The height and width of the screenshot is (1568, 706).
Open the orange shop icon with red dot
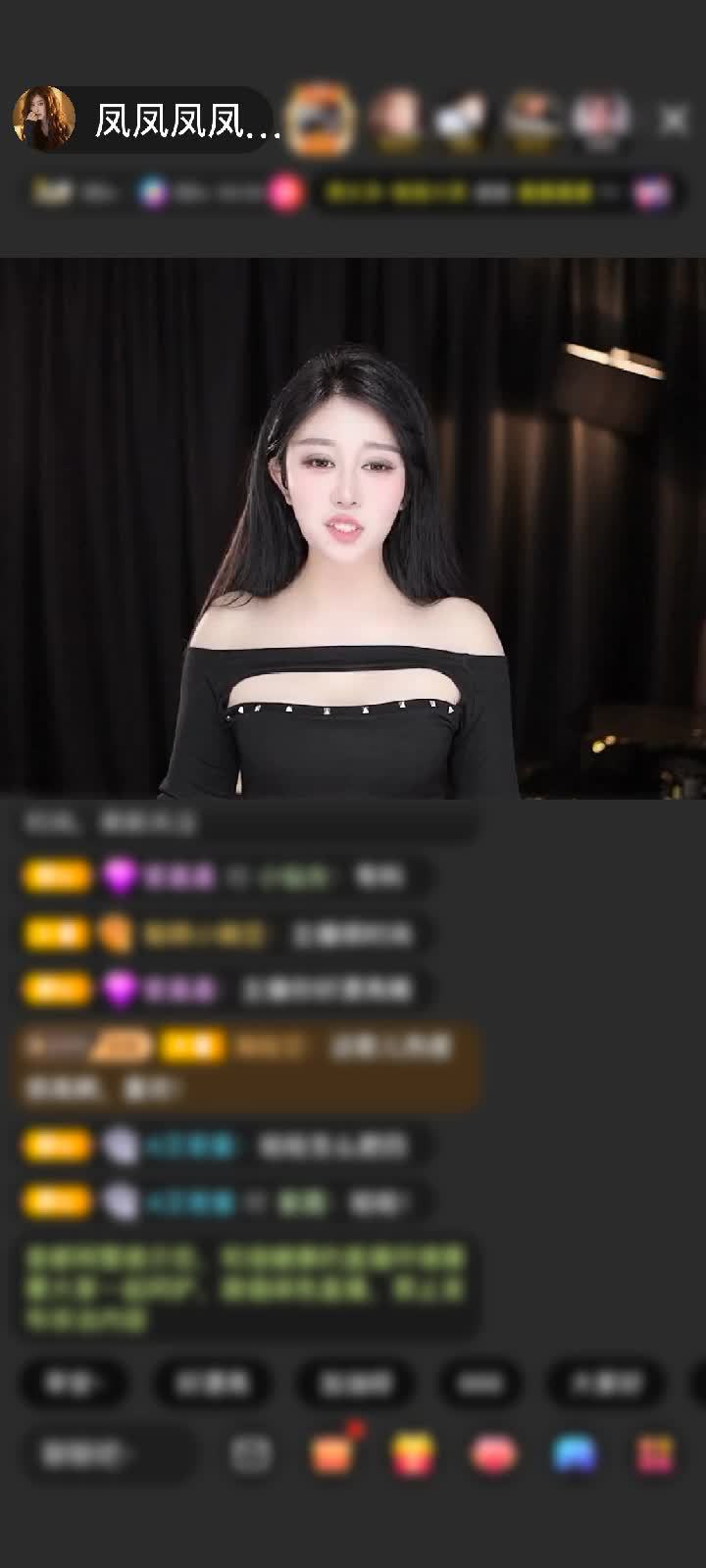pos(333,1452)
